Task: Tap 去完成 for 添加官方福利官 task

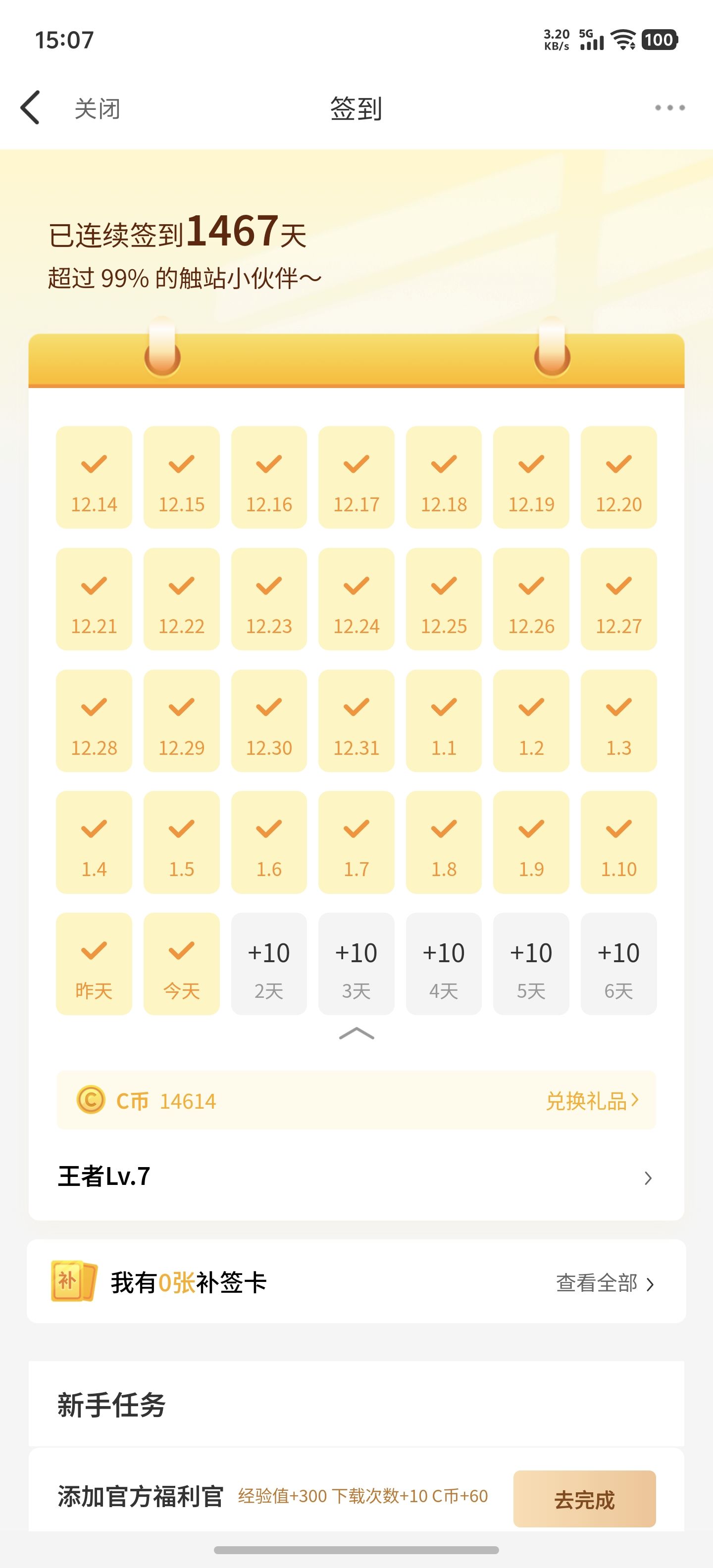Action: click(584, 1499)
